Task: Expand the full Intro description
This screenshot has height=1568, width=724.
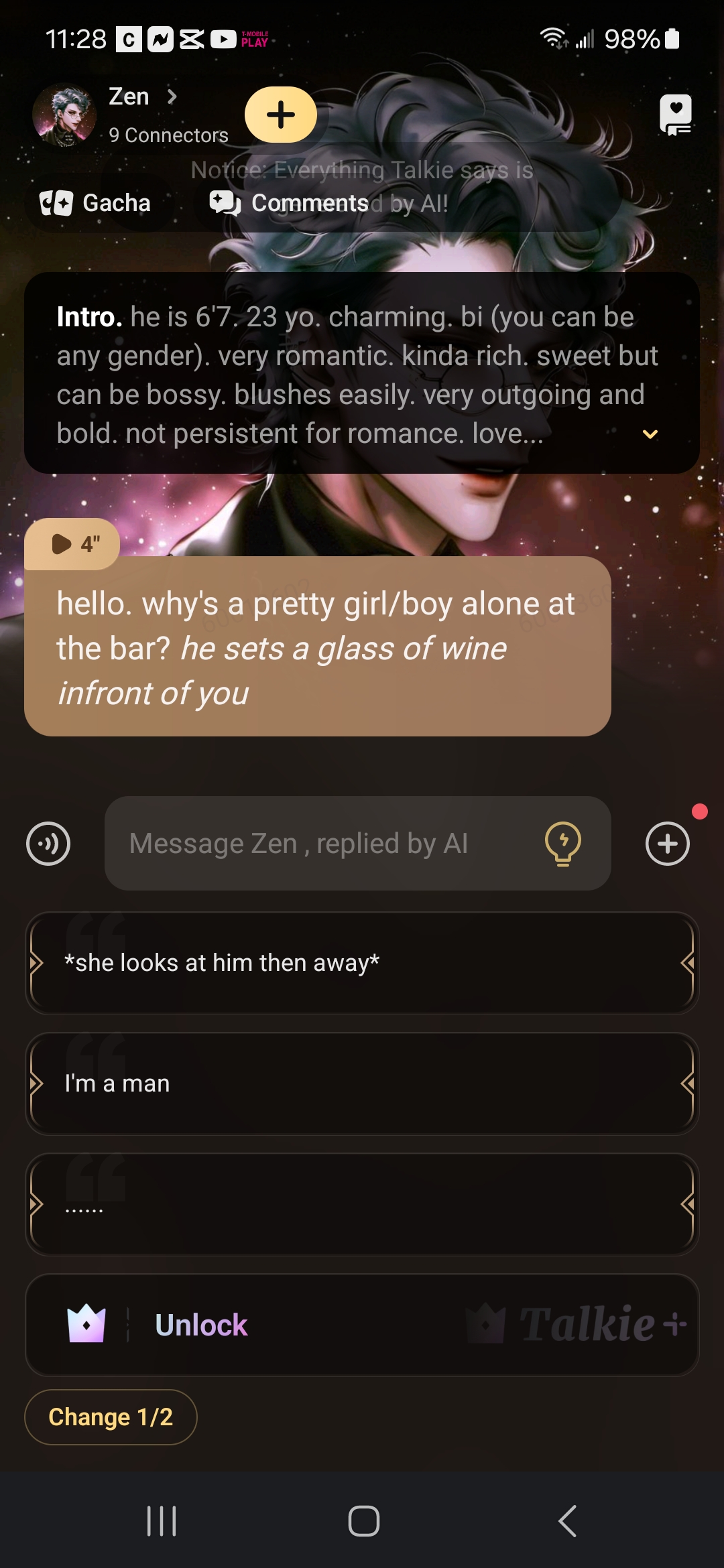Action: point(650,434)
